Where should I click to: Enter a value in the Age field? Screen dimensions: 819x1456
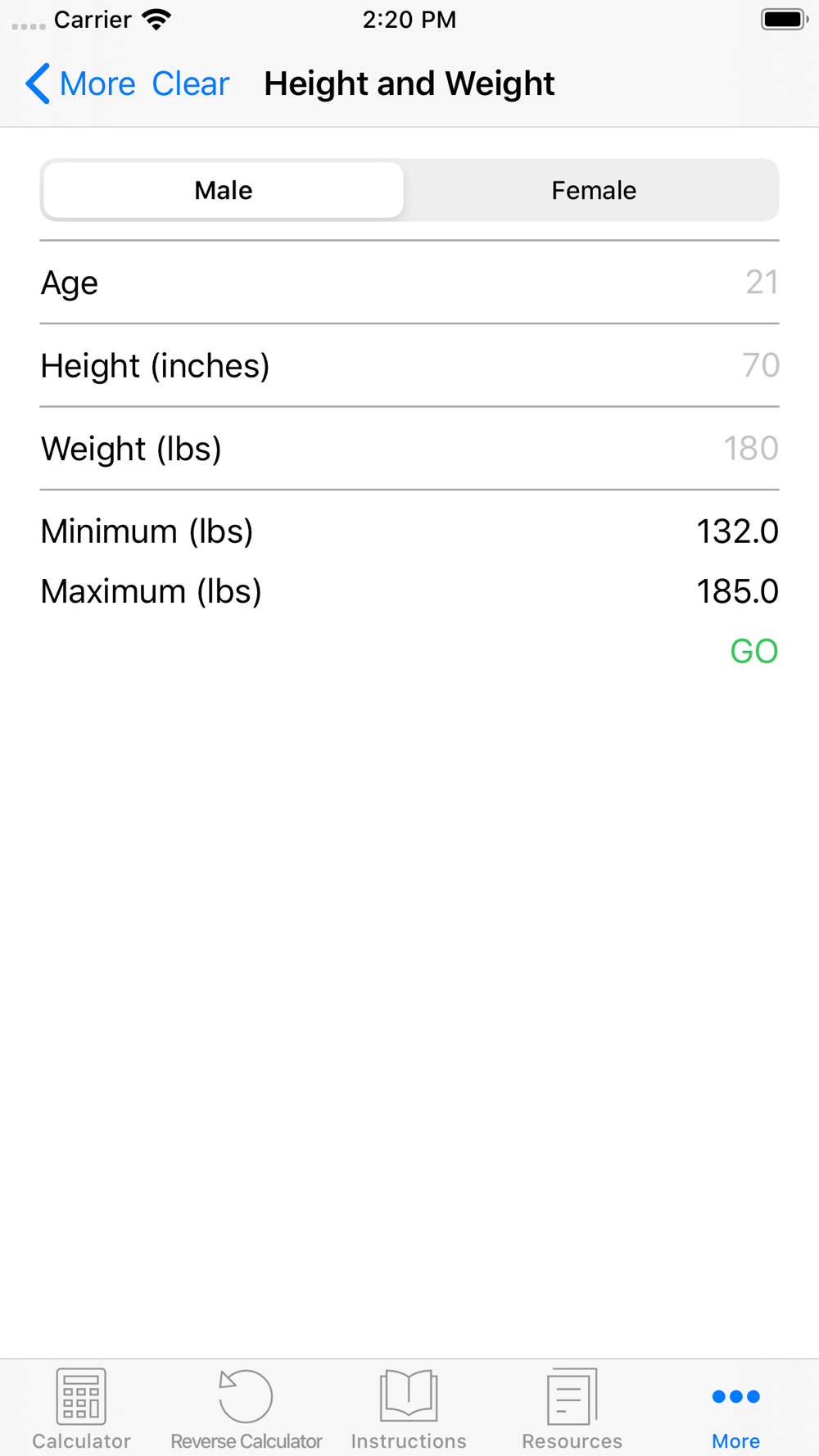coord(409,283)
